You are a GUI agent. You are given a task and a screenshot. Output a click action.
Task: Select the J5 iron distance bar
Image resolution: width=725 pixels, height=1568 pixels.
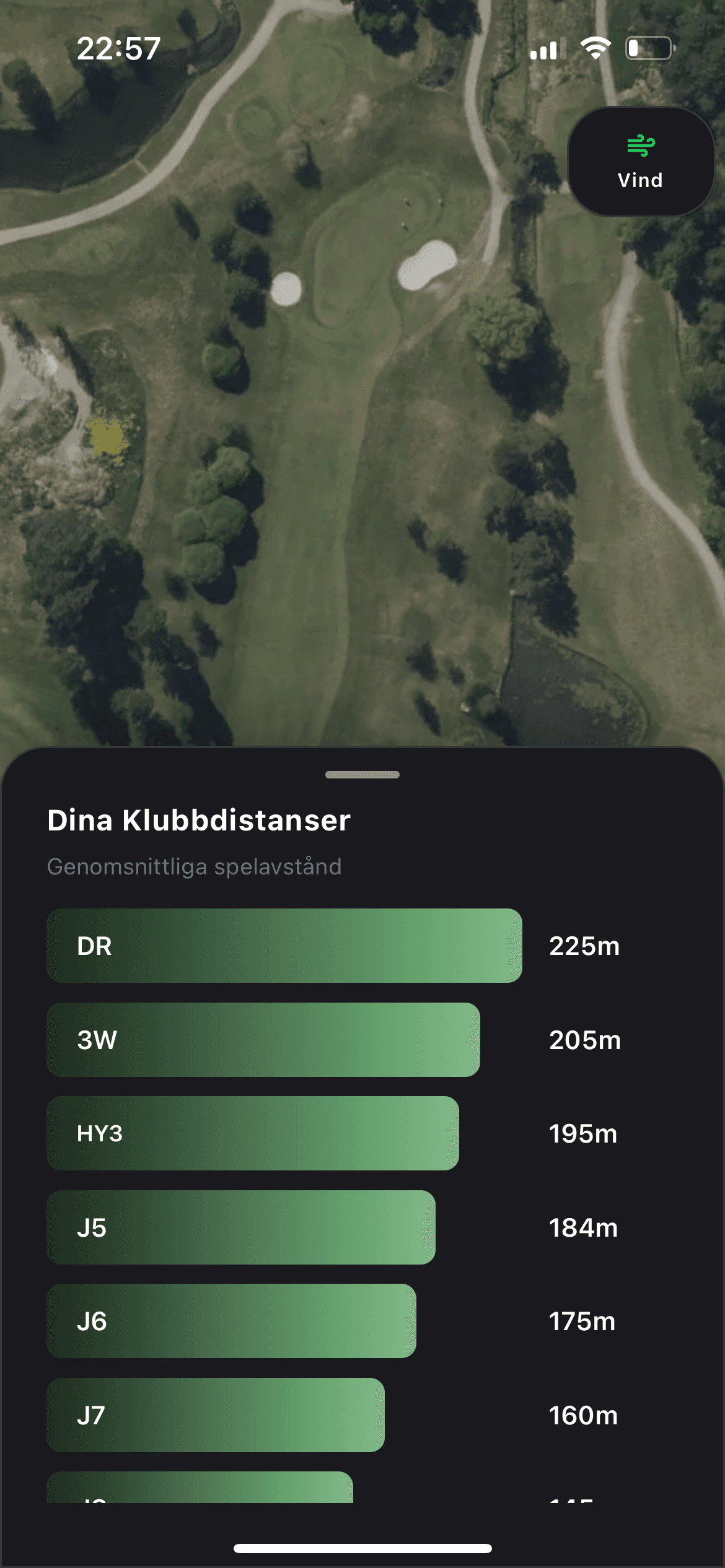pos(243,1228)
